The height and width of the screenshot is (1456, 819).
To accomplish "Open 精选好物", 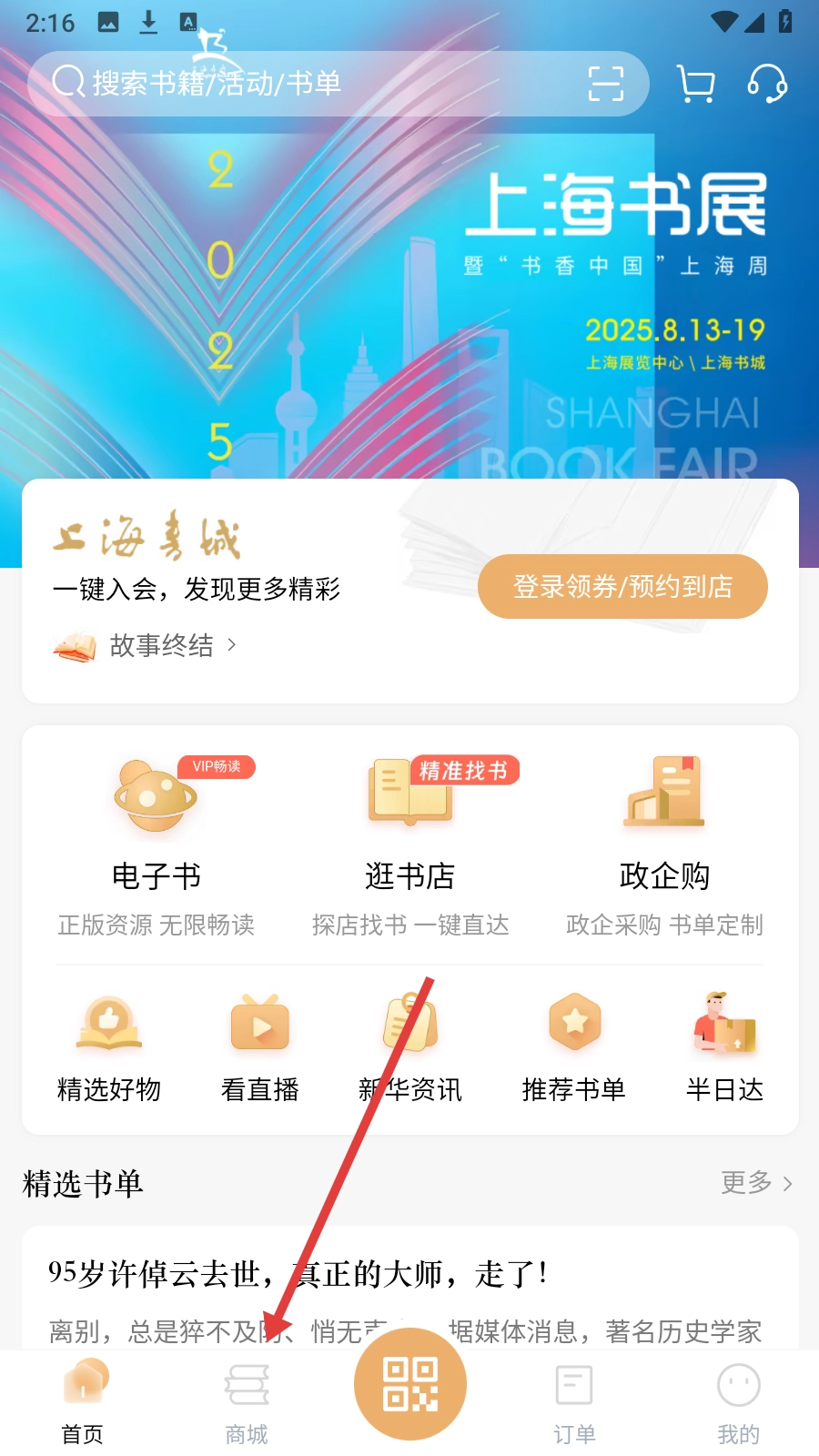I will tap(109, 1046).
